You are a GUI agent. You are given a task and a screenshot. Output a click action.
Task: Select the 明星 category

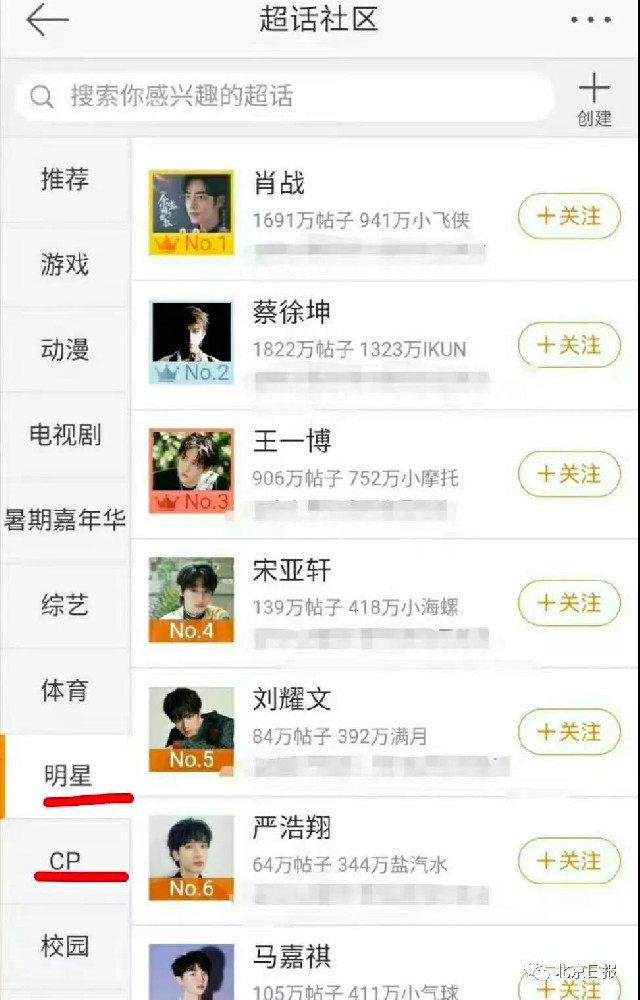pos(67,776)
